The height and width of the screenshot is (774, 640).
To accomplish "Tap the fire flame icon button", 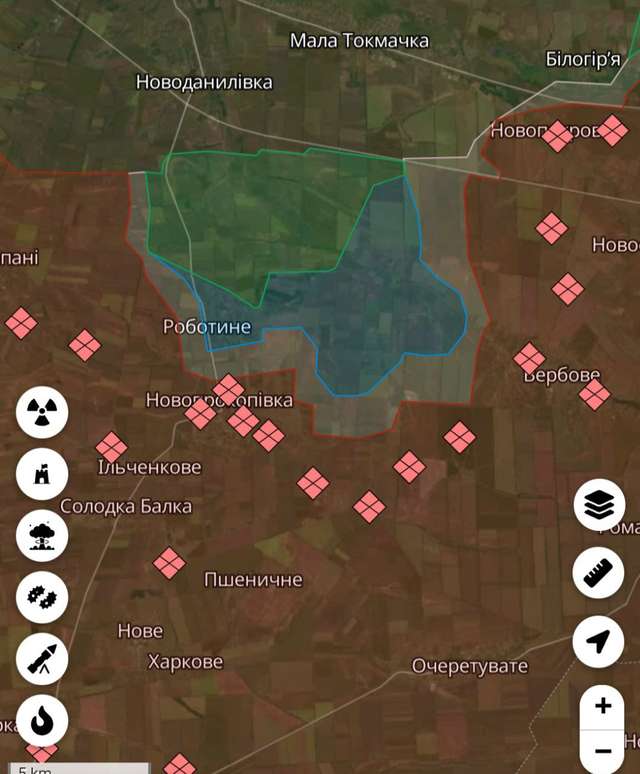I will click(42, 718).
